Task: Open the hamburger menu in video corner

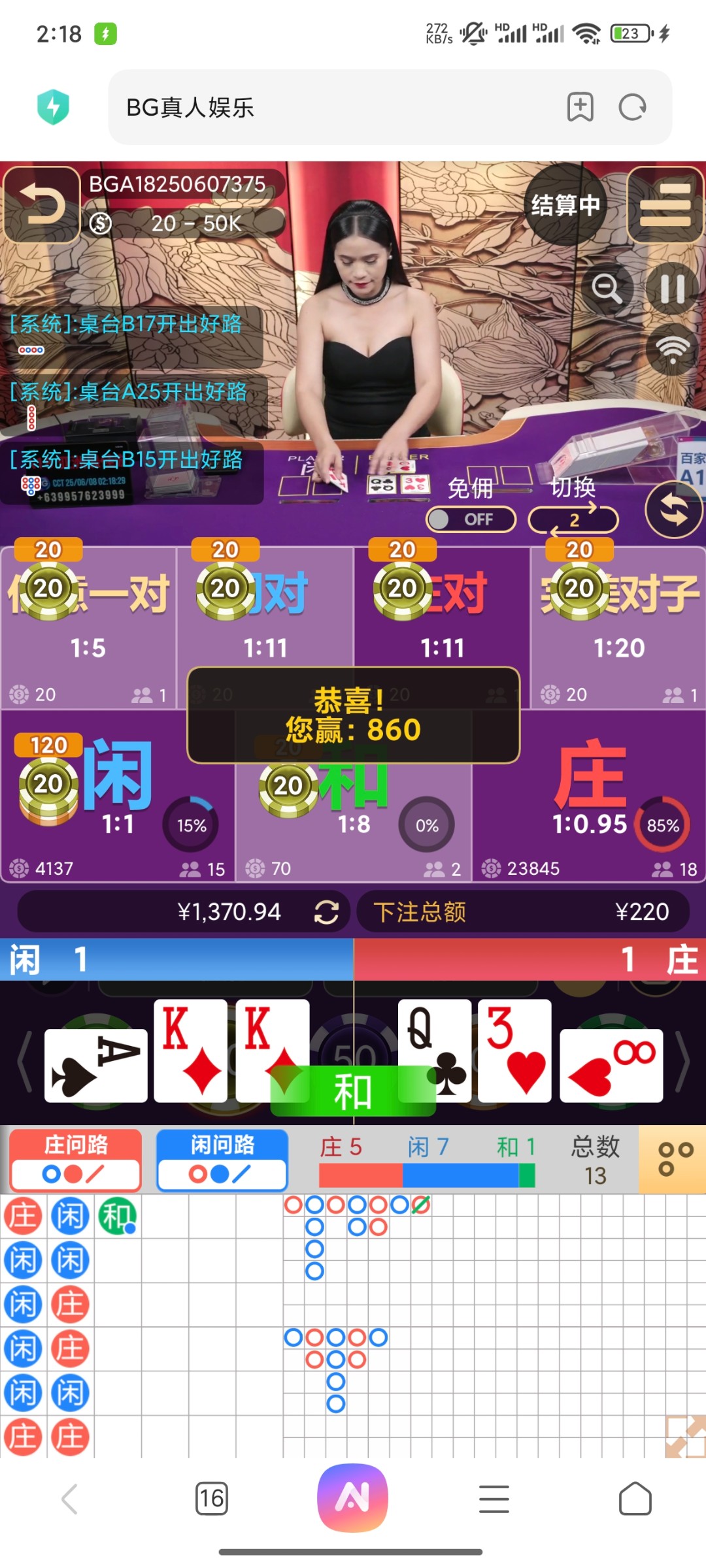Action: (x=665, y=204)
